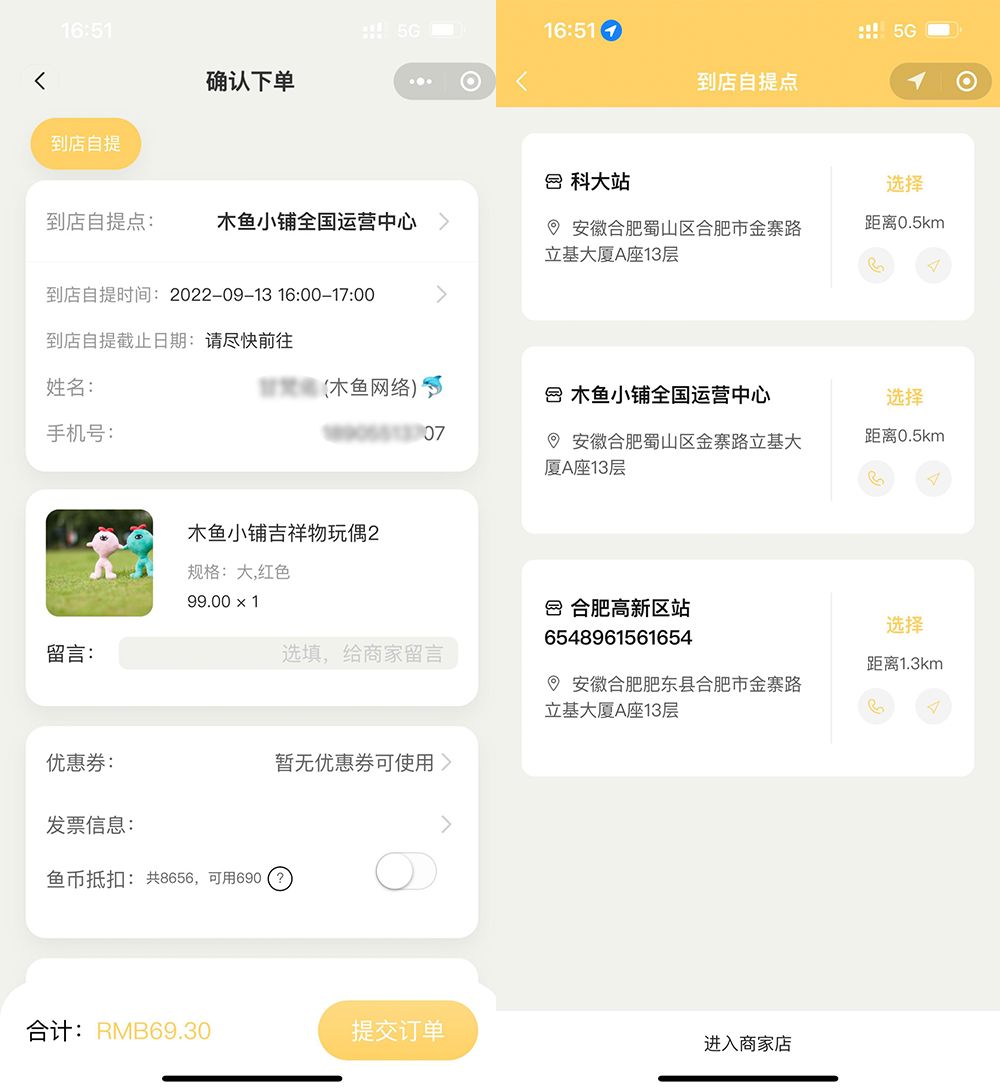Image resolution: width=1000 pixels, height=1091 pixels.
Task: Select the 科大站 pickup point
Action: pos(904,184)
